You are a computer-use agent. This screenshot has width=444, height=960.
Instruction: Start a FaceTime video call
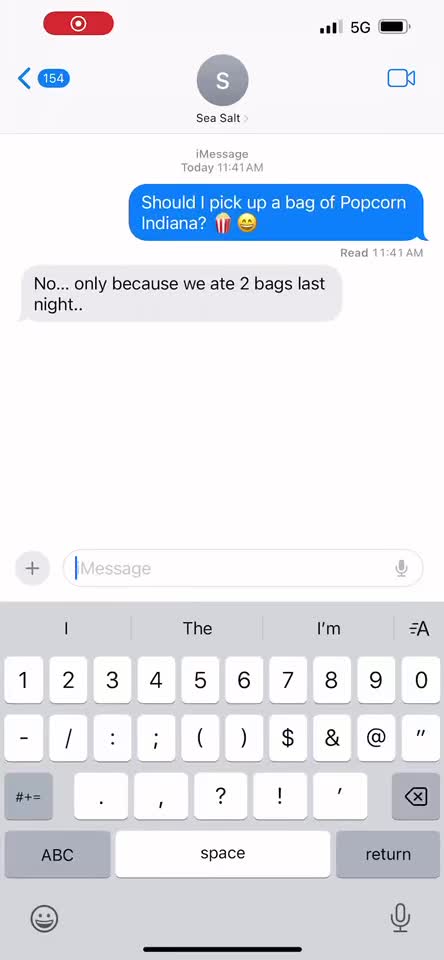point(401,78)
